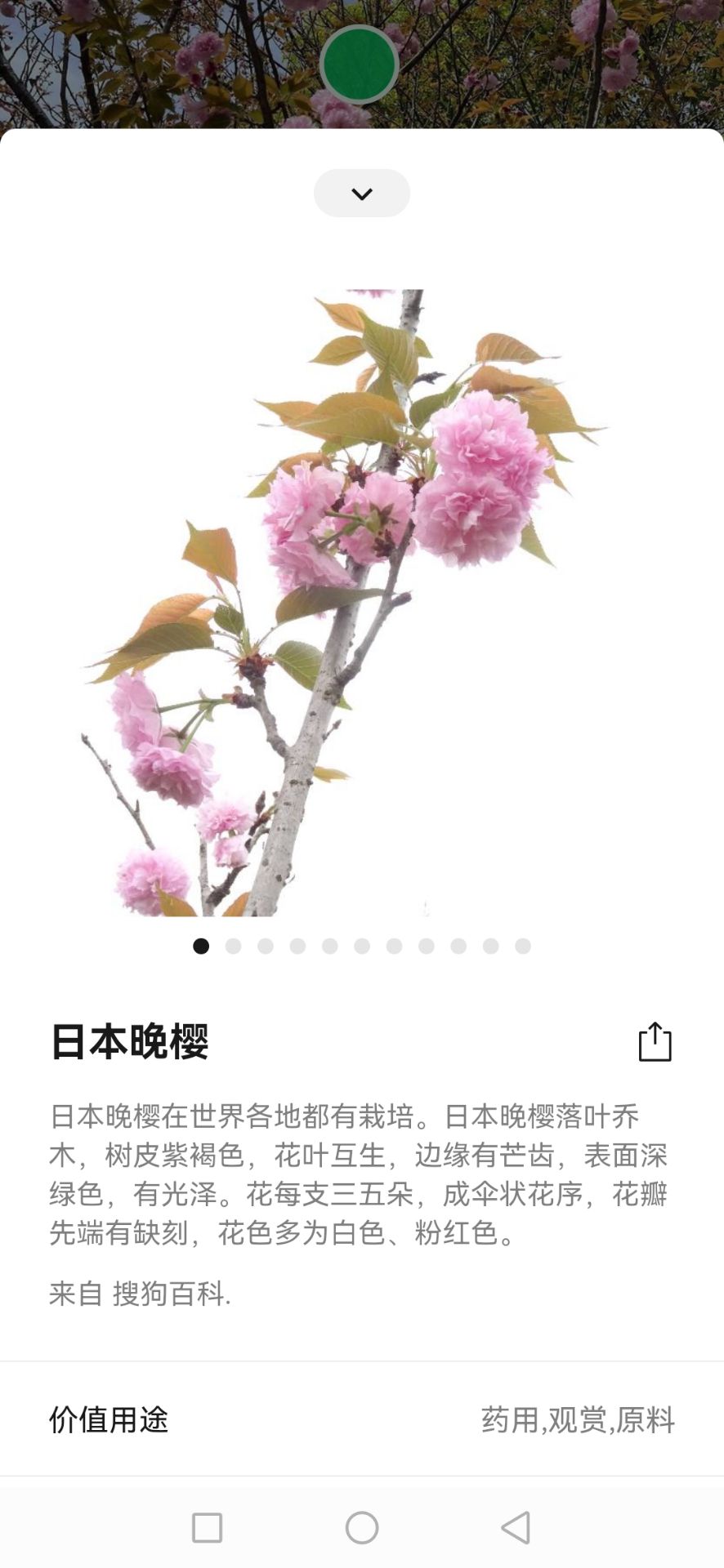
Task: Share the 日本晚樱 identification result
Action: pos(655,1041)
